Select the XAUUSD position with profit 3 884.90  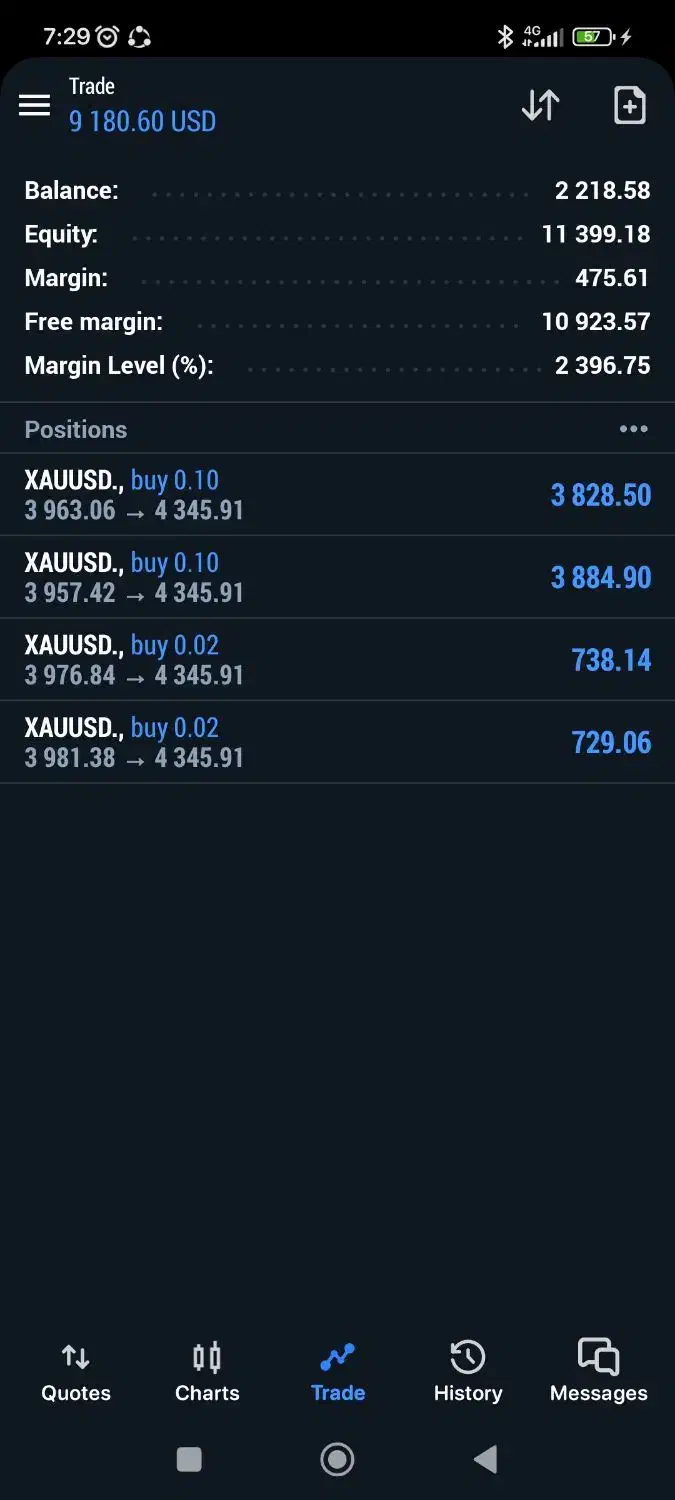(x=337, y=577)
